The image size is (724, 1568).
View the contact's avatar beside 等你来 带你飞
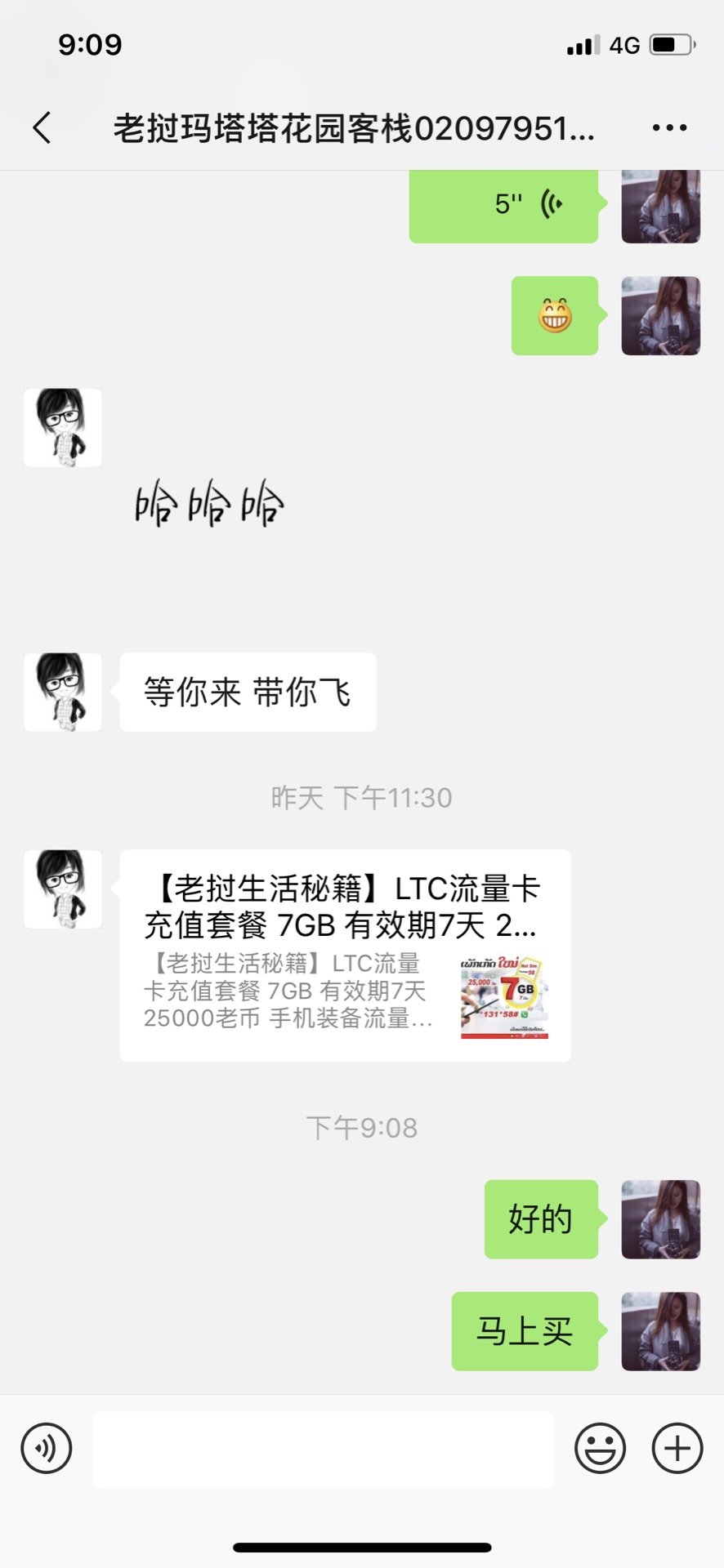click(63, 692)
